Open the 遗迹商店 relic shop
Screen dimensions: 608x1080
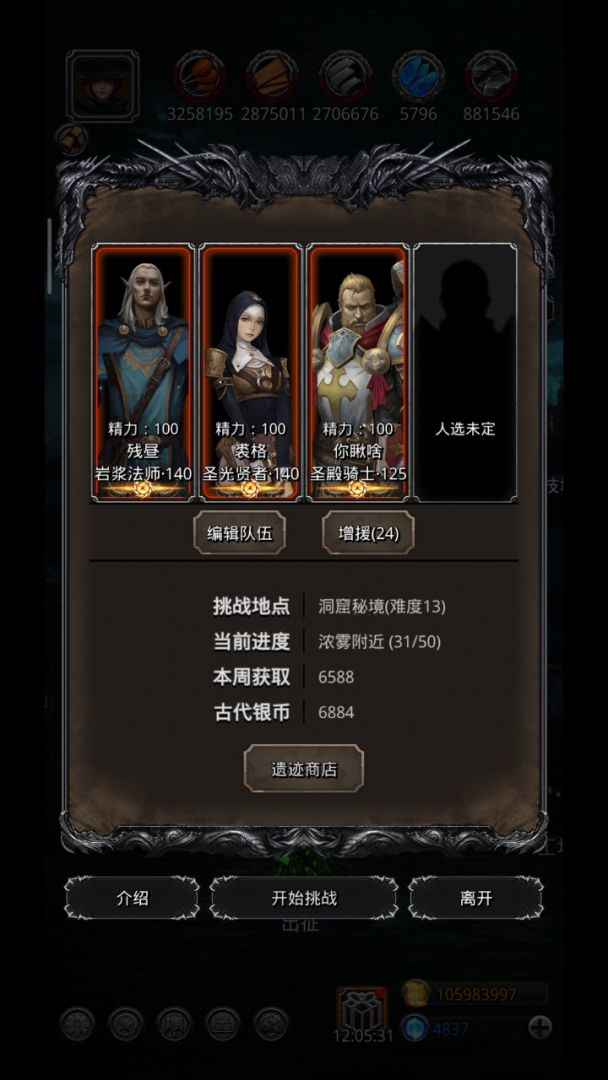304,769
